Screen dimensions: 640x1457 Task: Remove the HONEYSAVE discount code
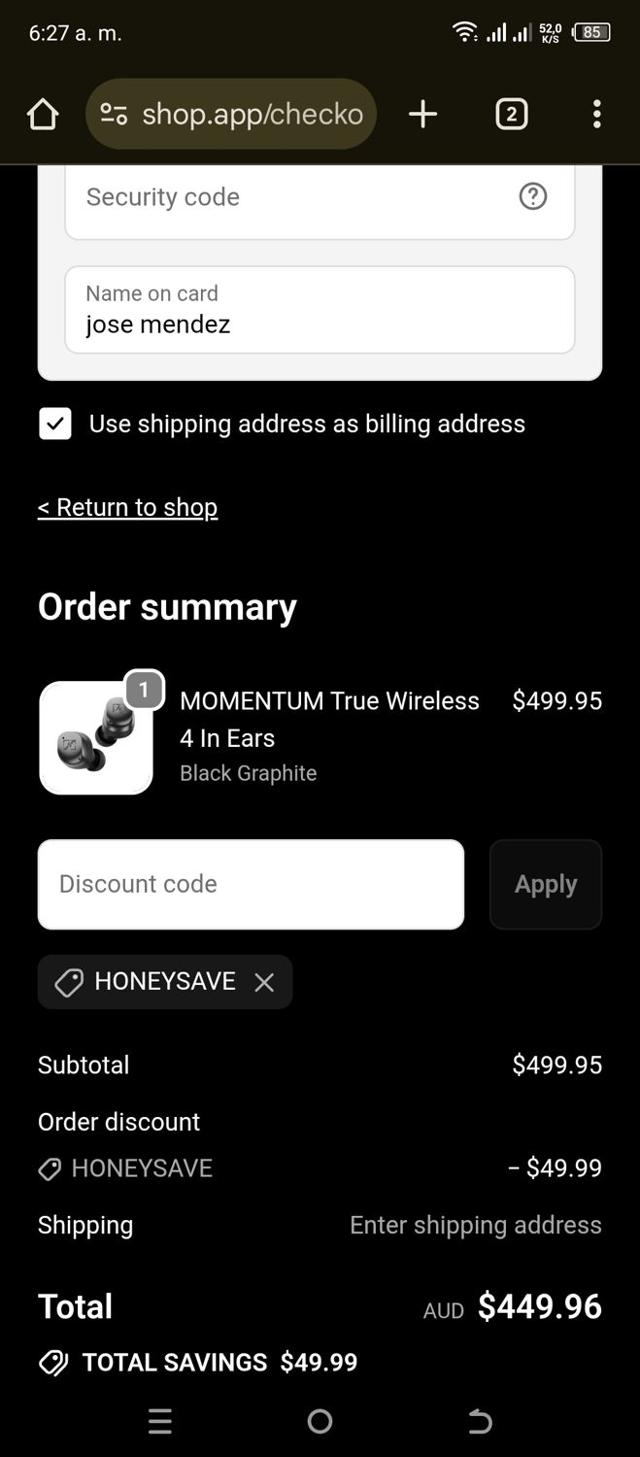tap(264, 983)
